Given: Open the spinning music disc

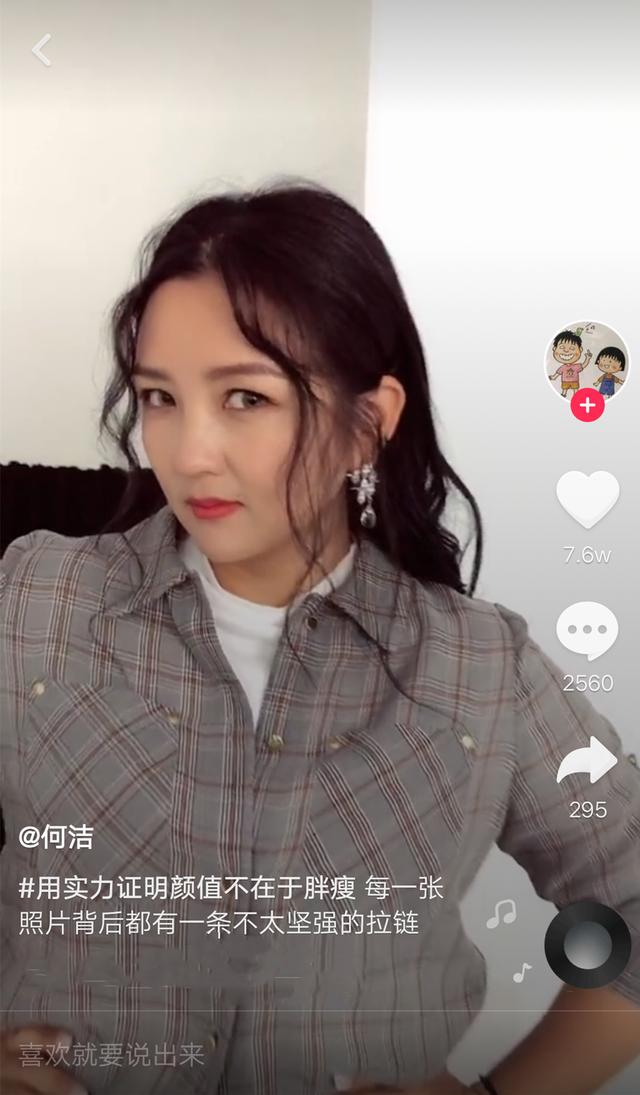Looking at the screenshot, I should (x=587, y=945).
